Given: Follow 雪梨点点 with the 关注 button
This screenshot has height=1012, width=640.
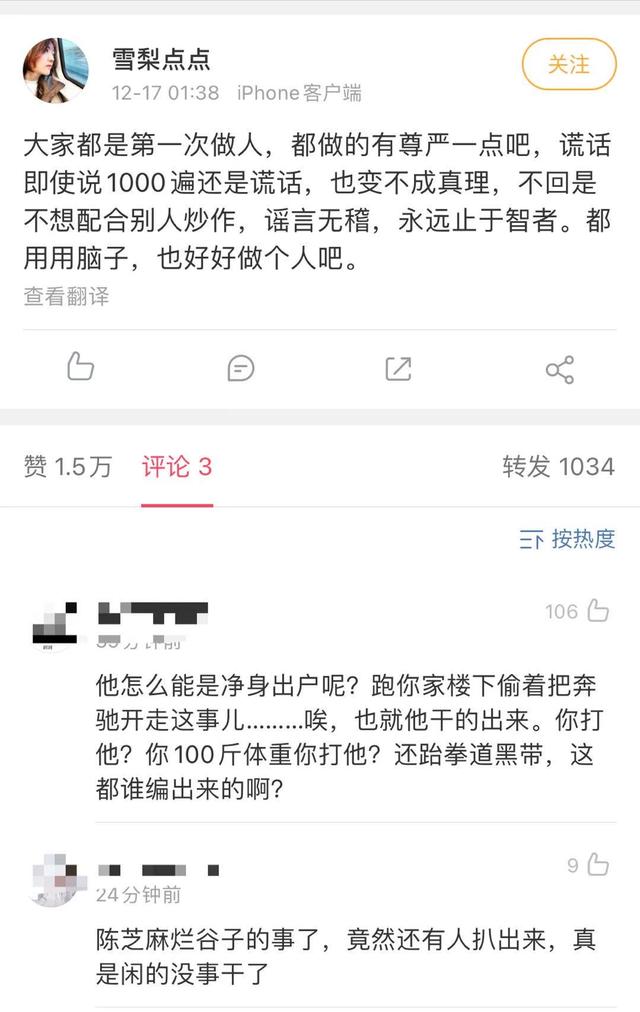Looking at the screenshot, I should tap(568, 65).
